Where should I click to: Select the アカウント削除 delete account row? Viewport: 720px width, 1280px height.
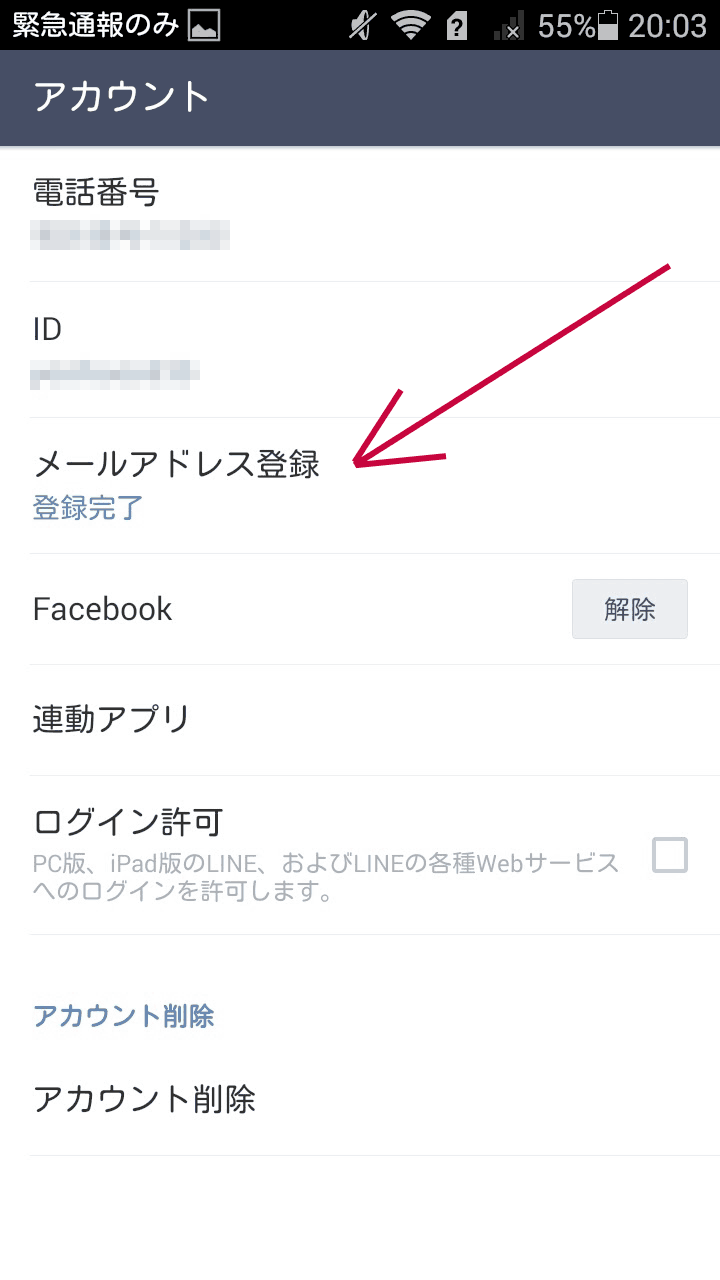coord(360,1100)
